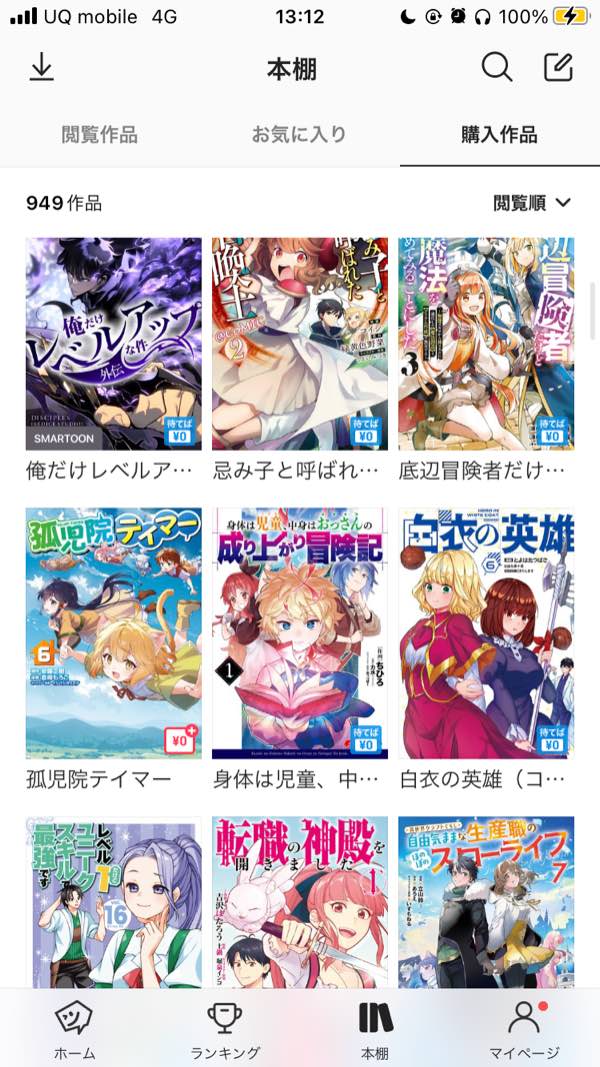Open 身体は児童 成り上がり冒険記

tap(300, 633)
